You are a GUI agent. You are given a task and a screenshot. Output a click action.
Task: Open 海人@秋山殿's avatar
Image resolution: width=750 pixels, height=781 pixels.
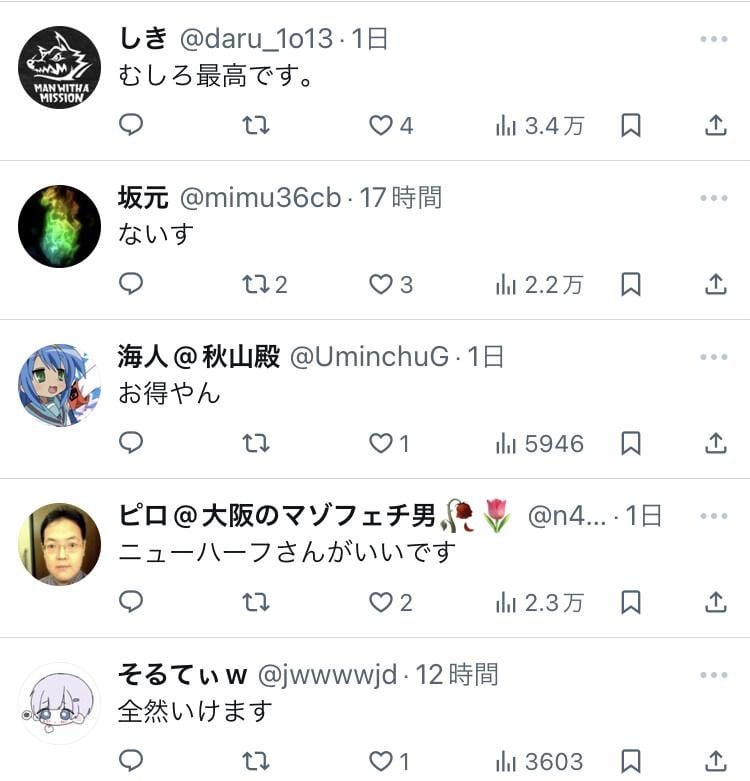59,385
